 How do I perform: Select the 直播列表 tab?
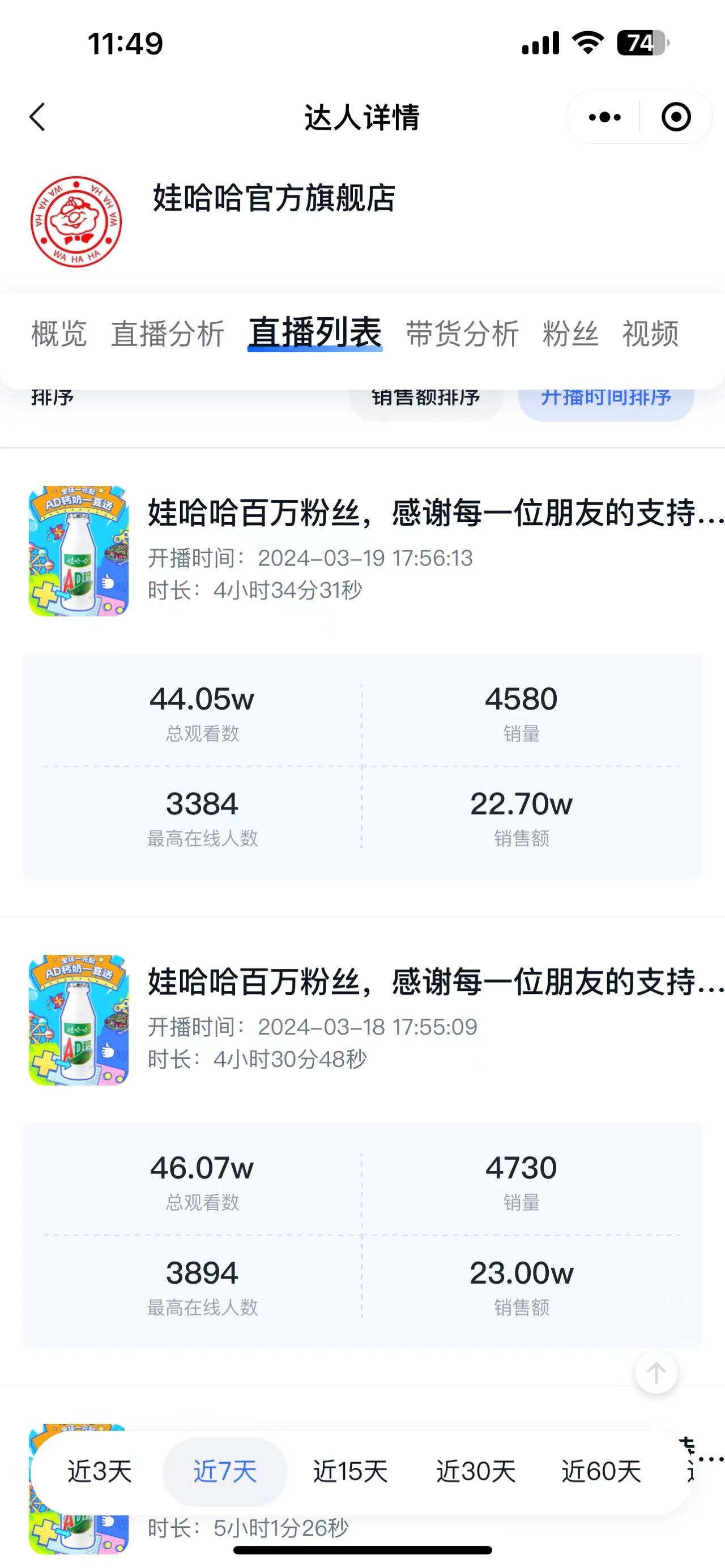point(315,333)
